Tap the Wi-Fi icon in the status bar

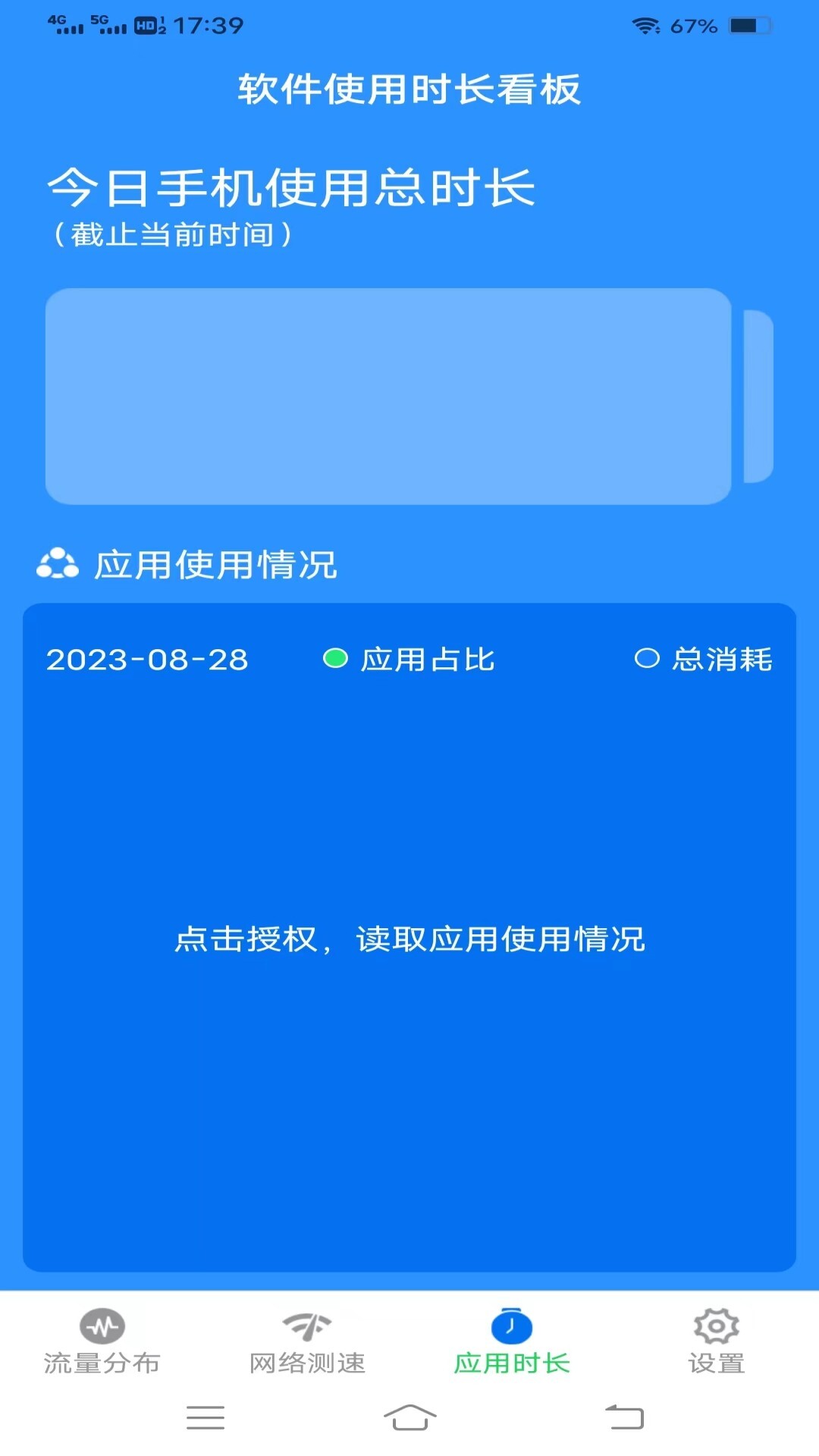pyautogui.click(x=644, y=24)
